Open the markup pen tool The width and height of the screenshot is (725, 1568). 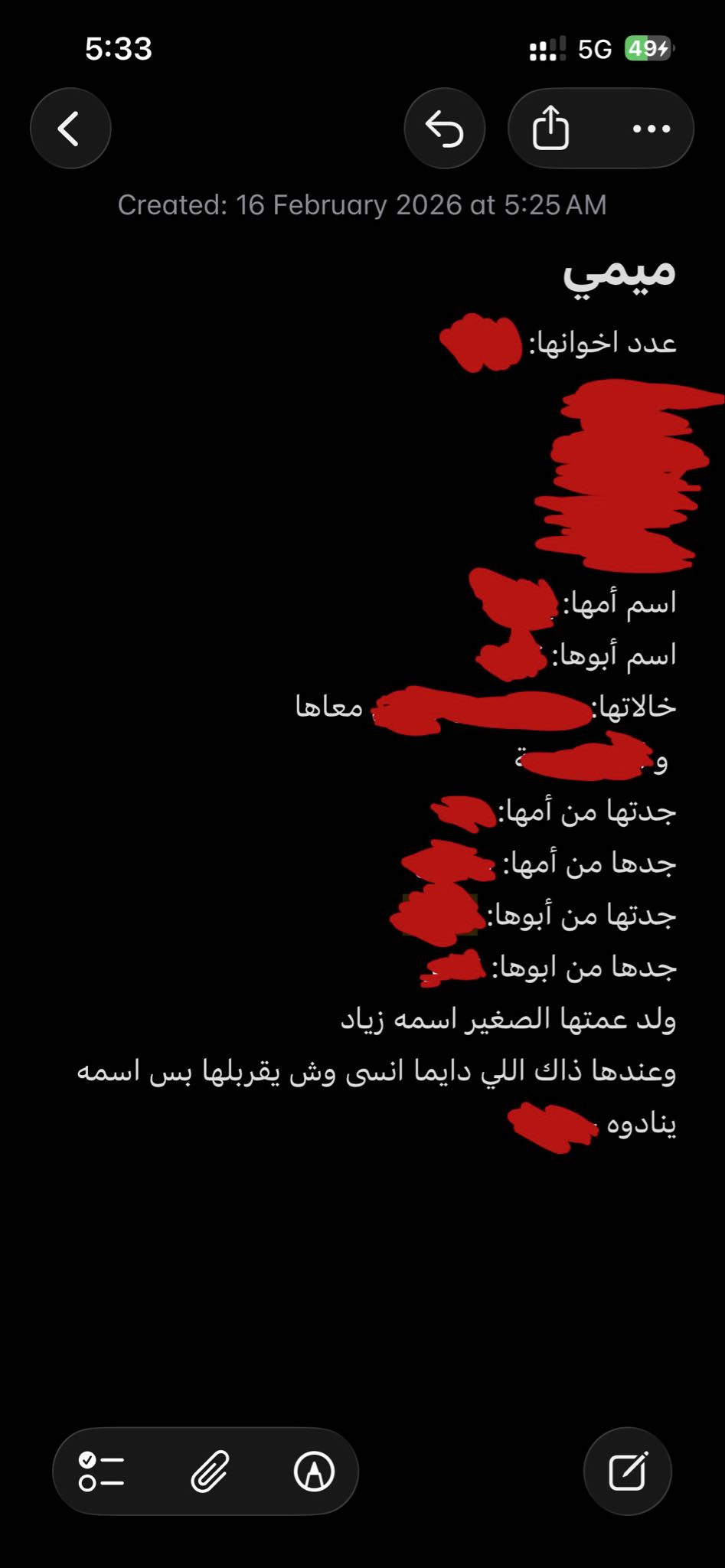click(x=314, y=1471)
